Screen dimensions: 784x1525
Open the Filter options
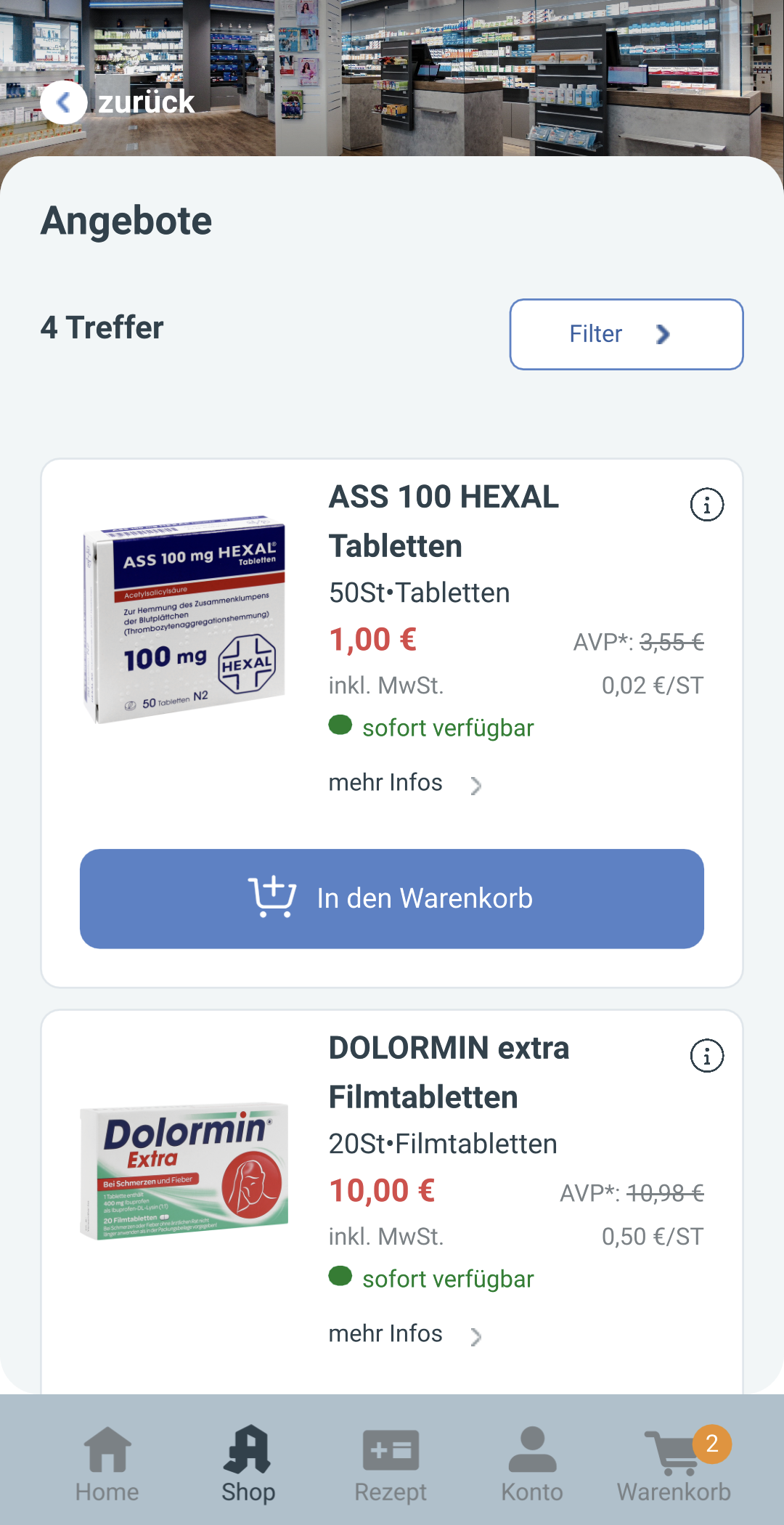tap(626, 334)
